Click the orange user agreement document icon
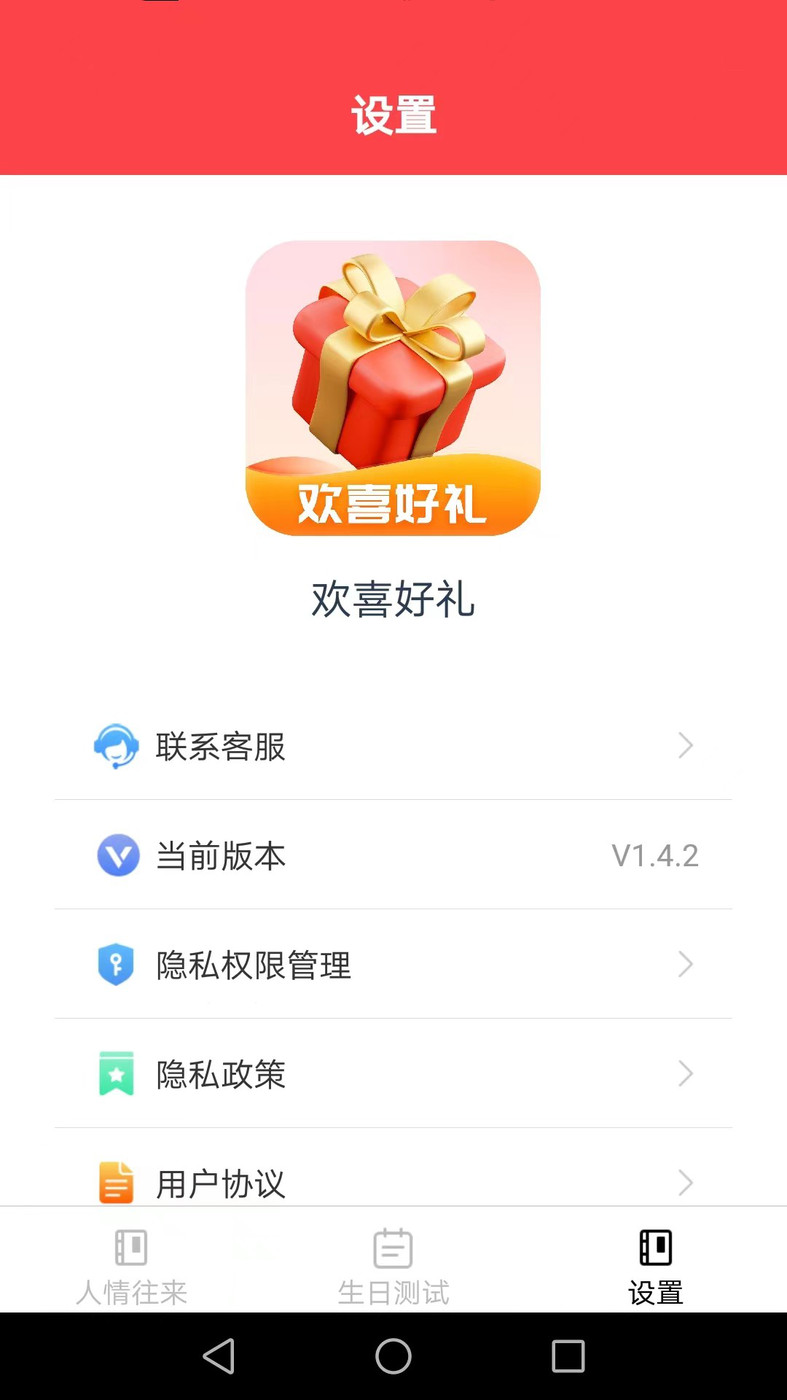The height and width of the screenshot is (1400, 787). [x=117, y=1183]
